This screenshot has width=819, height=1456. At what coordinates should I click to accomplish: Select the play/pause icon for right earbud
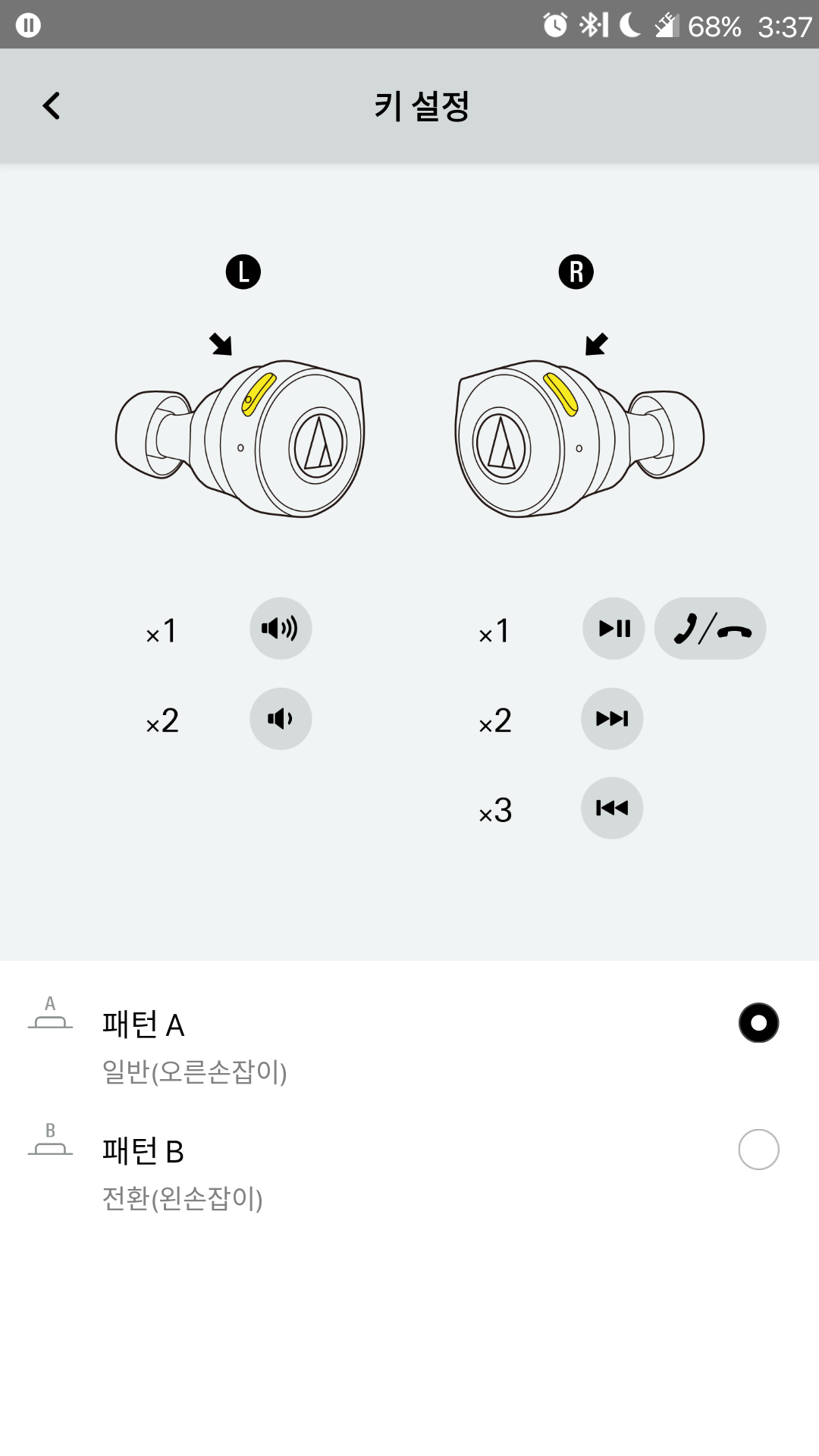(612, 628)
